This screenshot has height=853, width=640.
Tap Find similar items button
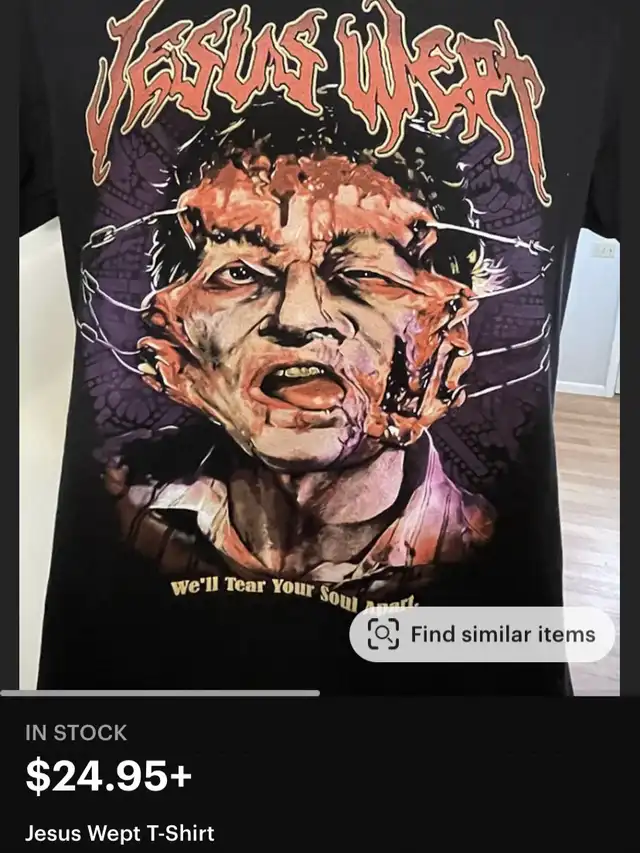(x=482, y=634)
